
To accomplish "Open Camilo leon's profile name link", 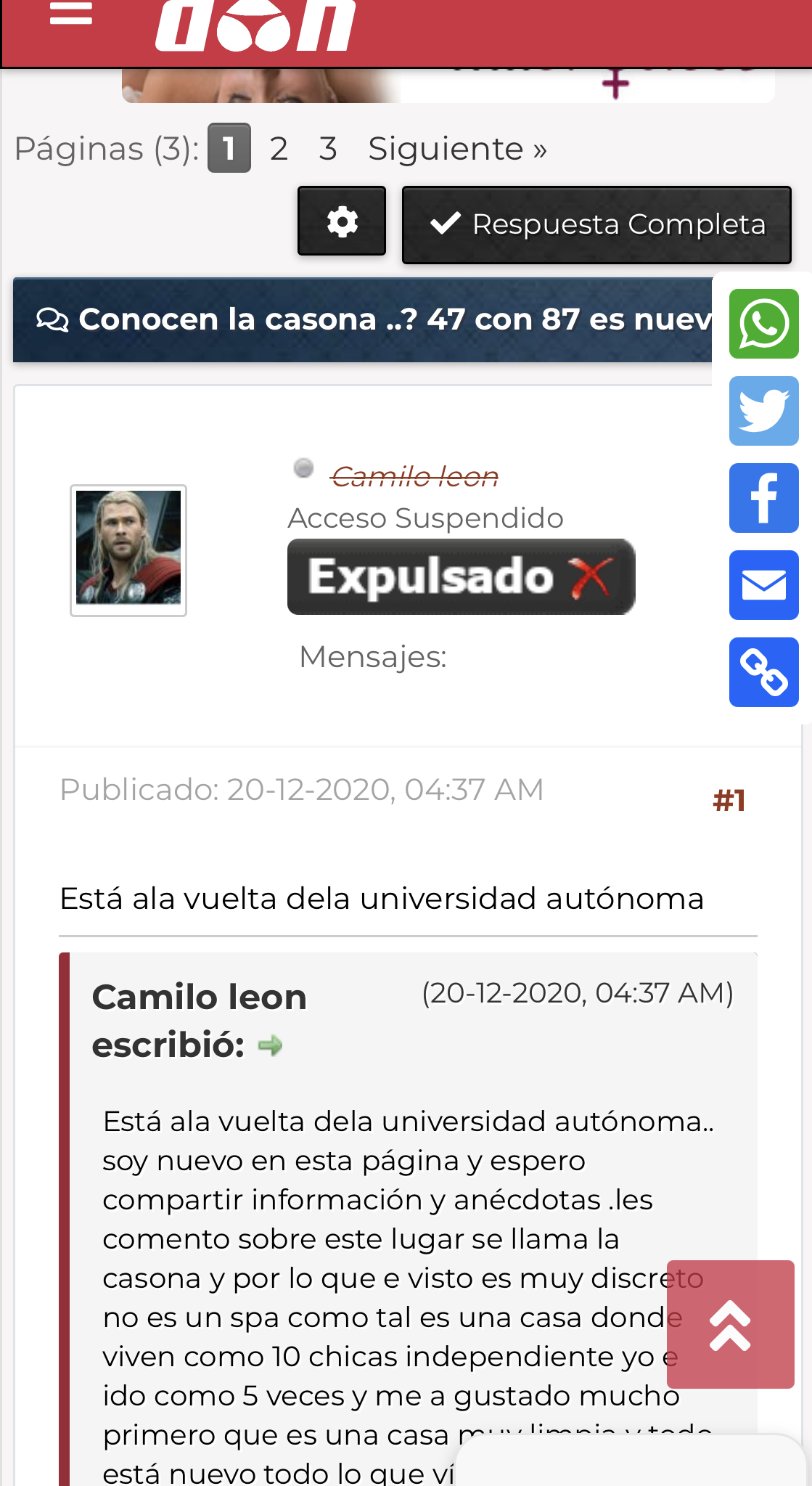I will click(x=414, y=477).
